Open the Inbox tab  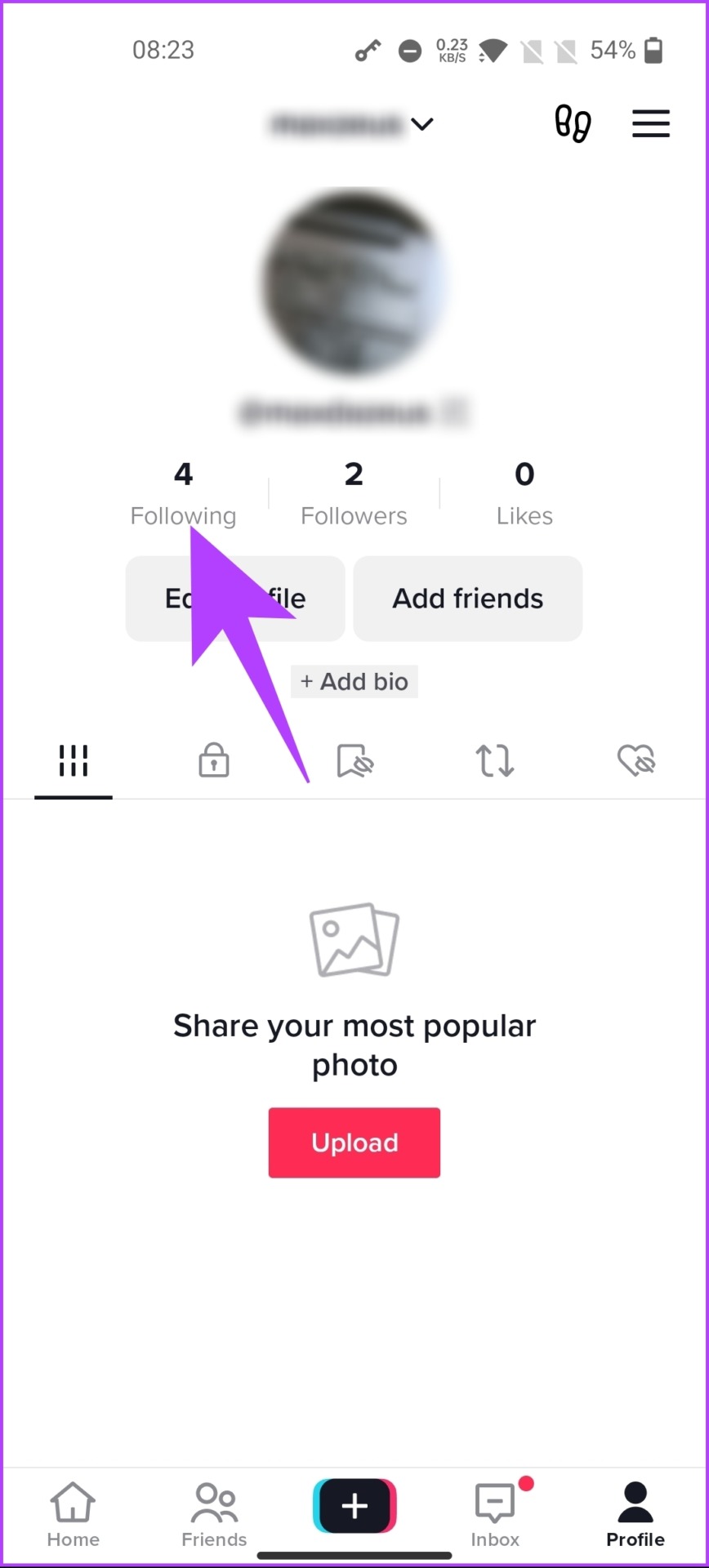point(495,1515)
